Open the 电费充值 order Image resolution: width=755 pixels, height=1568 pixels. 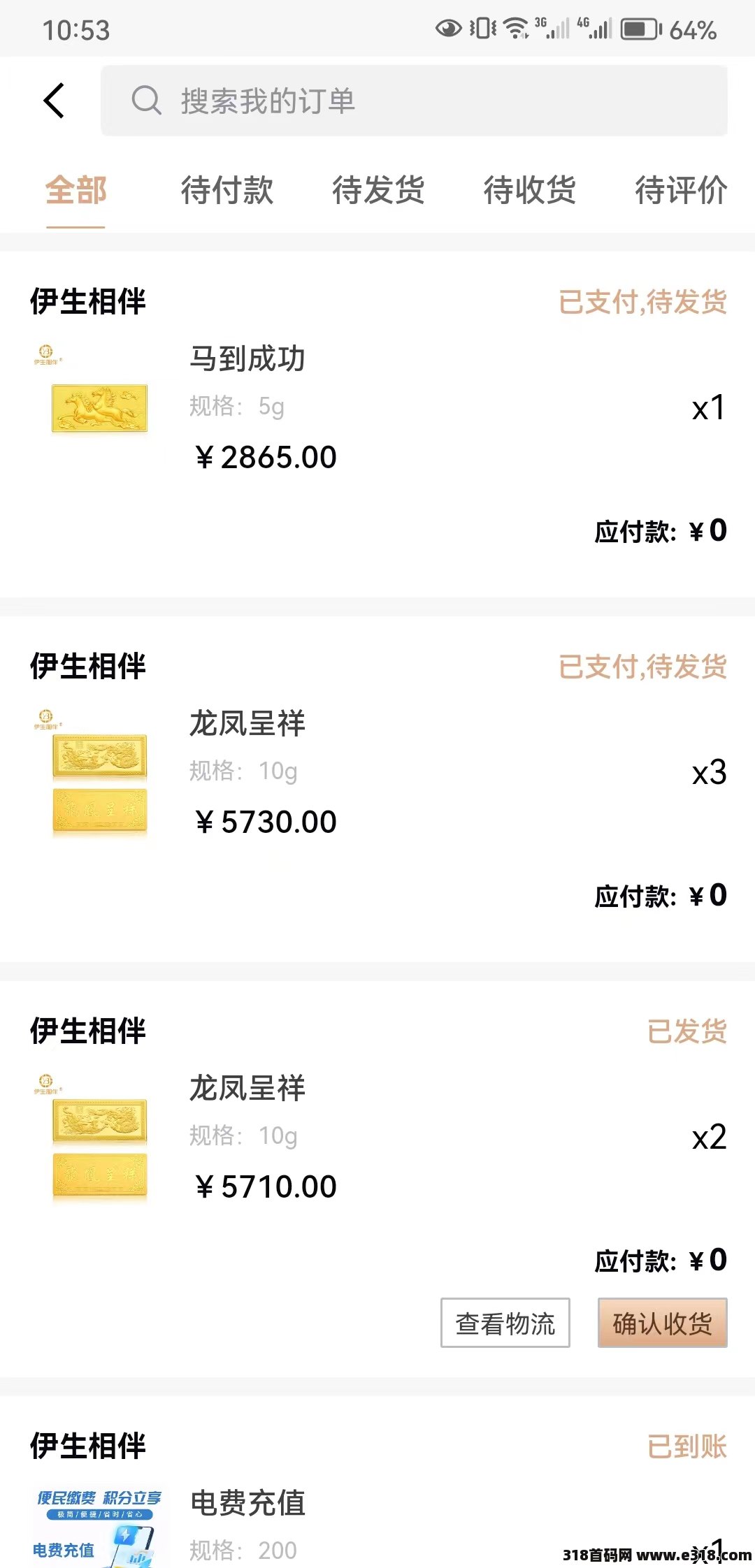(x=377, y=1482)
